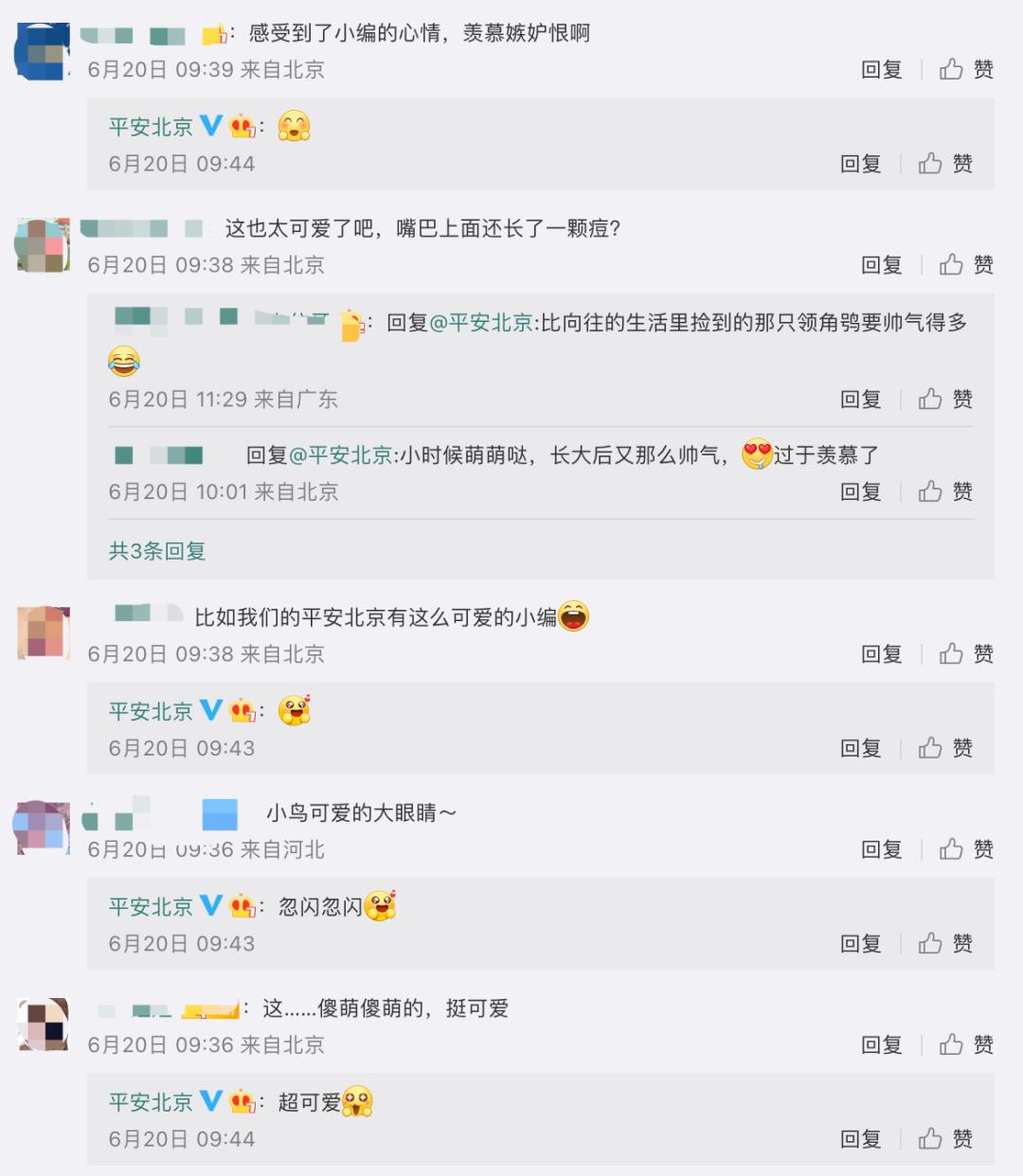Like the comment 这也太可爱了吧
Viewport: 1023px width, 1176px height.
click(x=966, y=265)
